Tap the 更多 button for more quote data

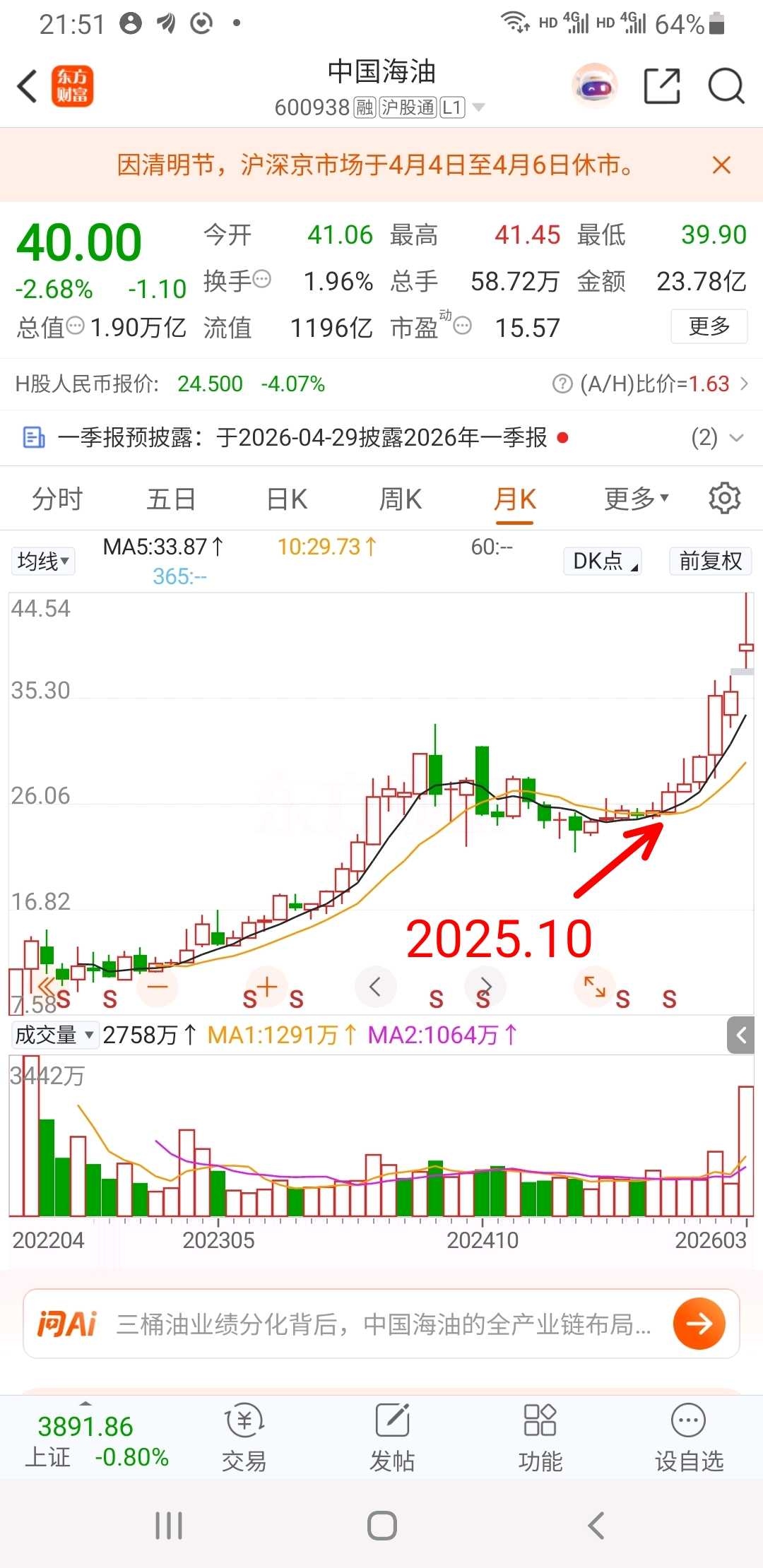click(709, 326)
